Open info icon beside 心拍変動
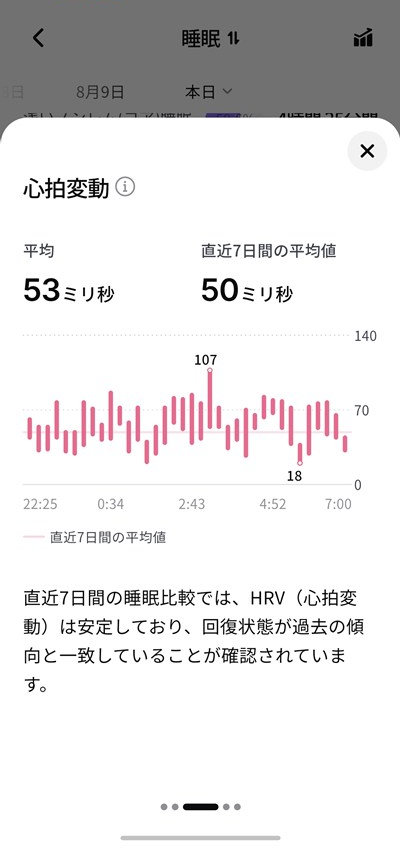 (x=125, y=187)
